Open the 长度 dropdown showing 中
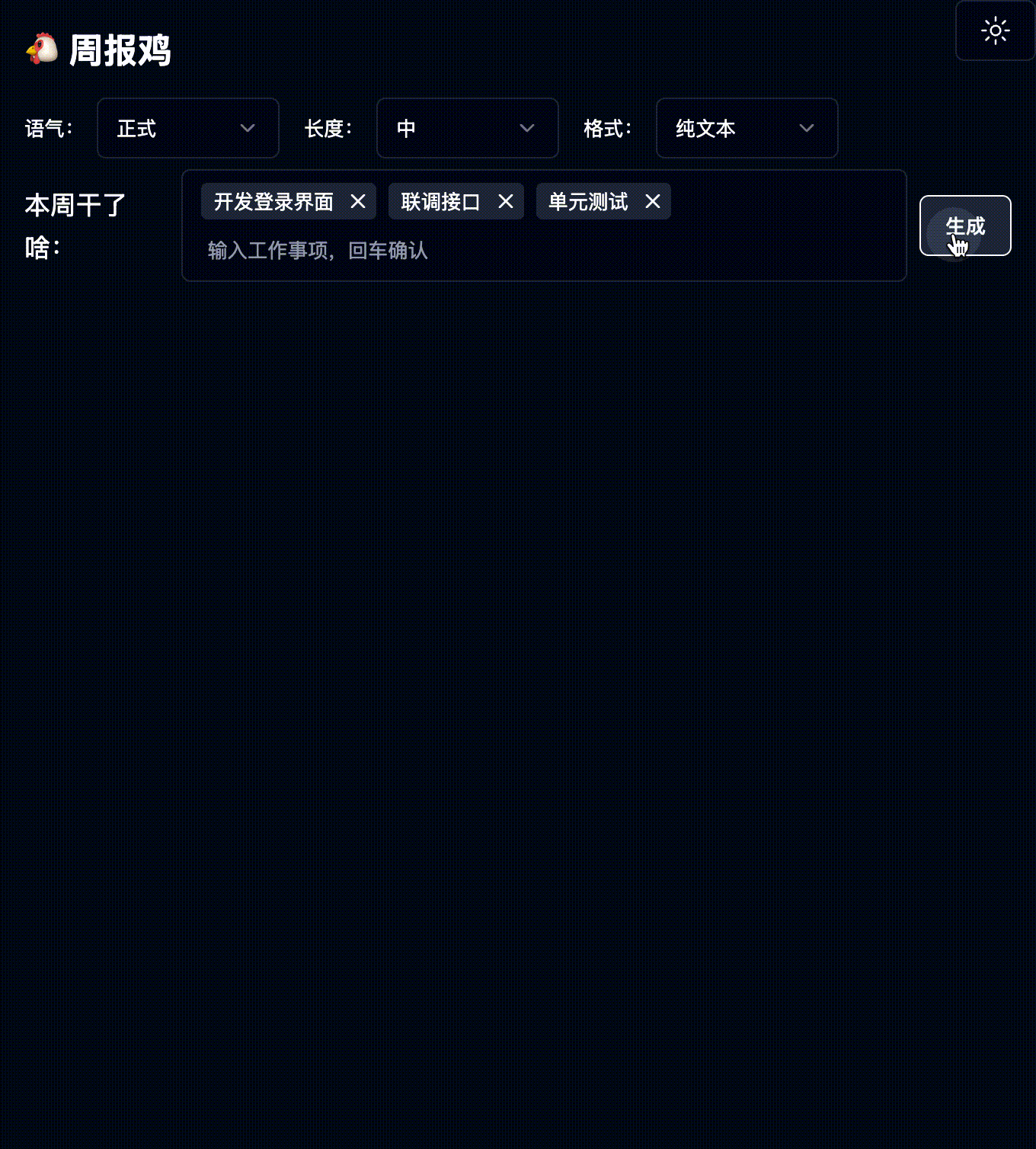 pos(467,128)
